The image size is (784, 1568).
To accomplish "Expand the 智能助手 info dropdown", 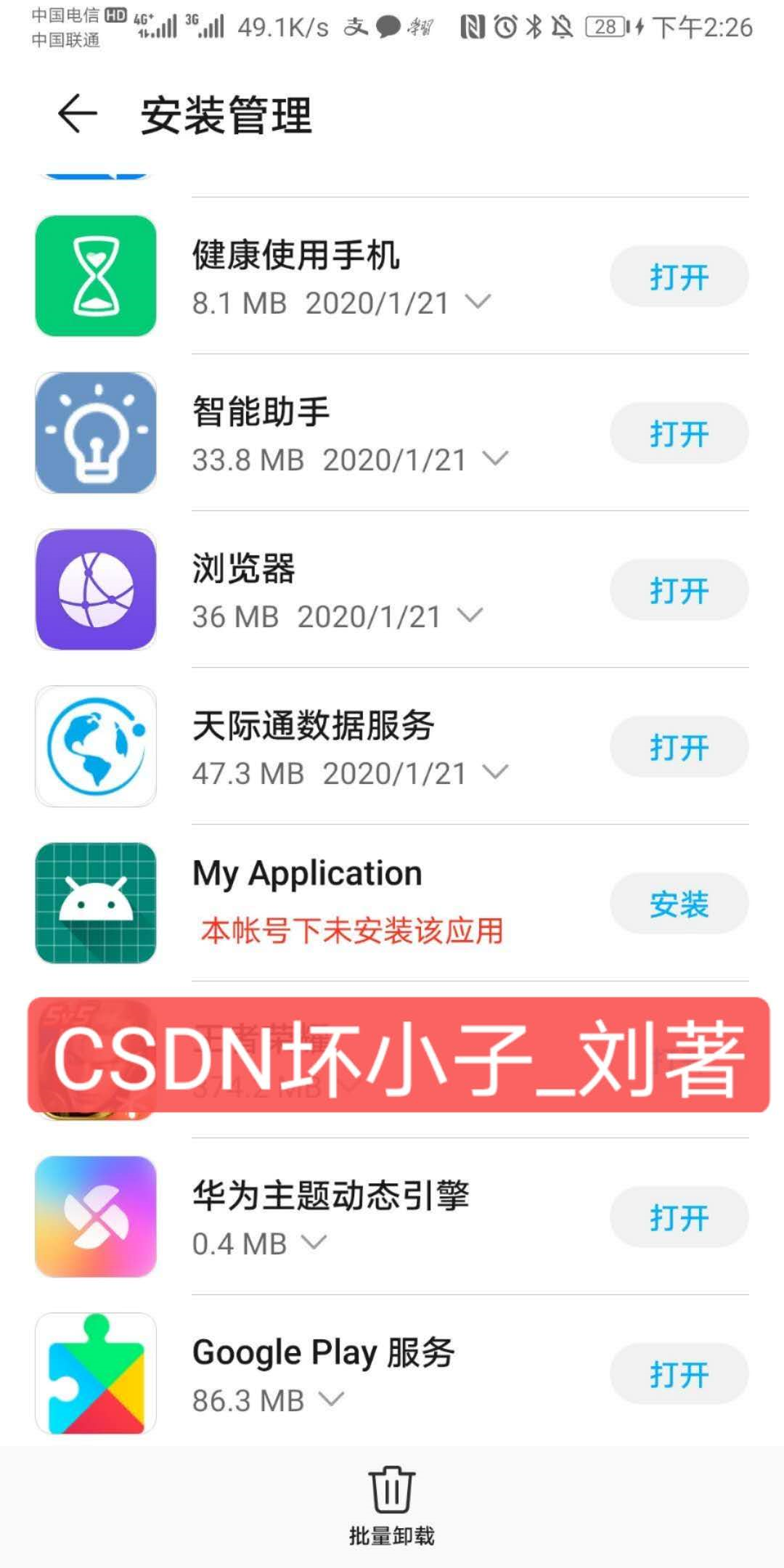I will [x=496, y=460].
